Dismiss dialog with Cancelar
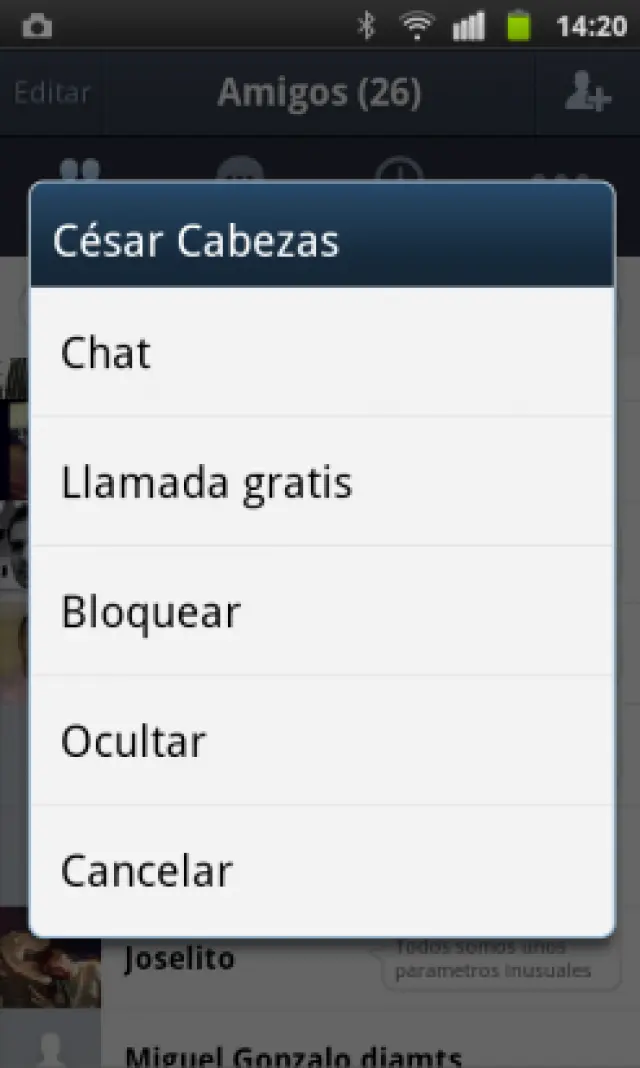This screenshot has height=1068, width=640. click(320, 870)
